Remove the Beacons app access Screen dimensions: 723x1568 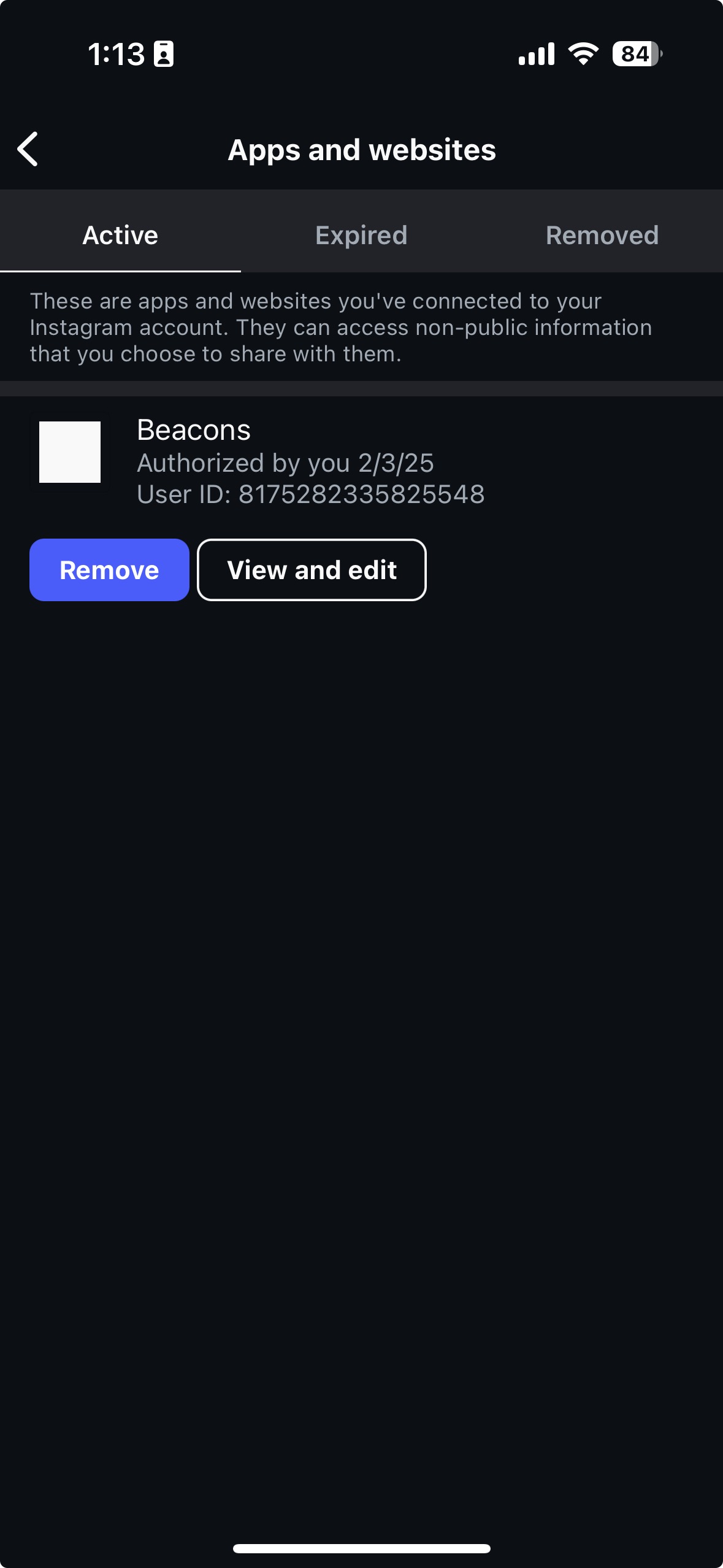click(x=109, y=570)
